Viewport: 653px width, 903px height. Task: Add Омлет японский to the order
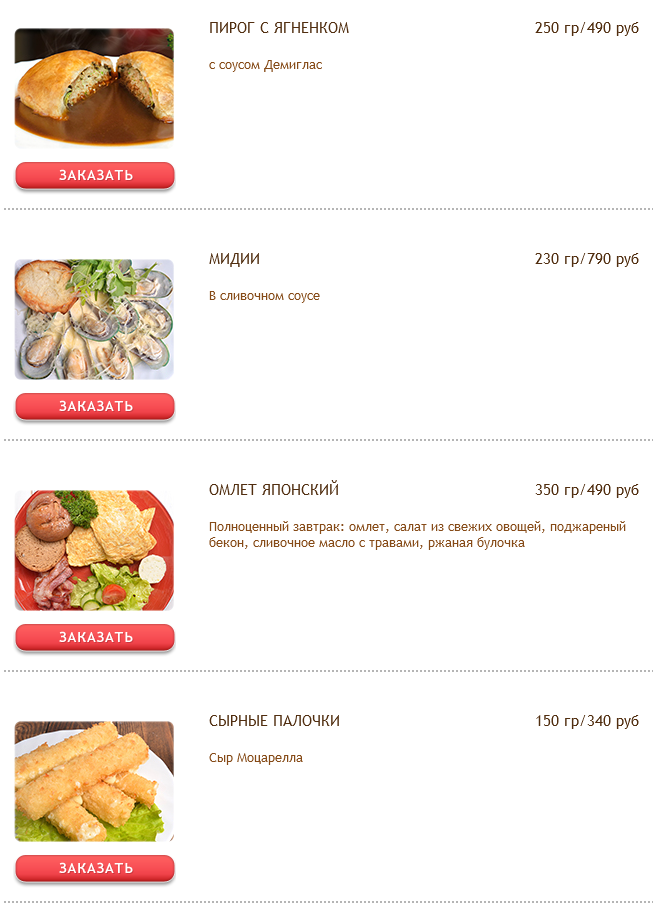point(95,637)
